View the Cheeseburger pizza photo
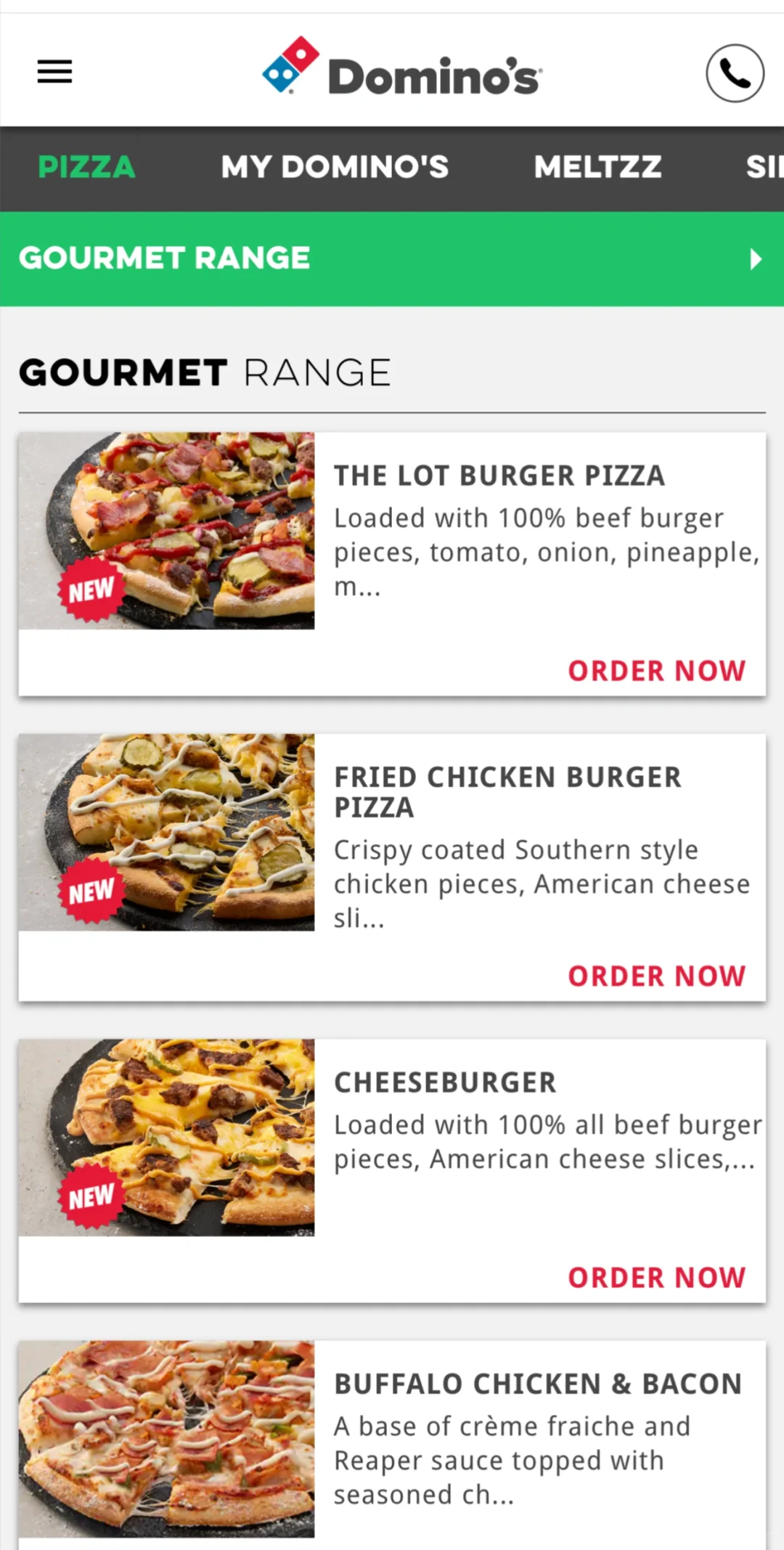 point(167,1138)
